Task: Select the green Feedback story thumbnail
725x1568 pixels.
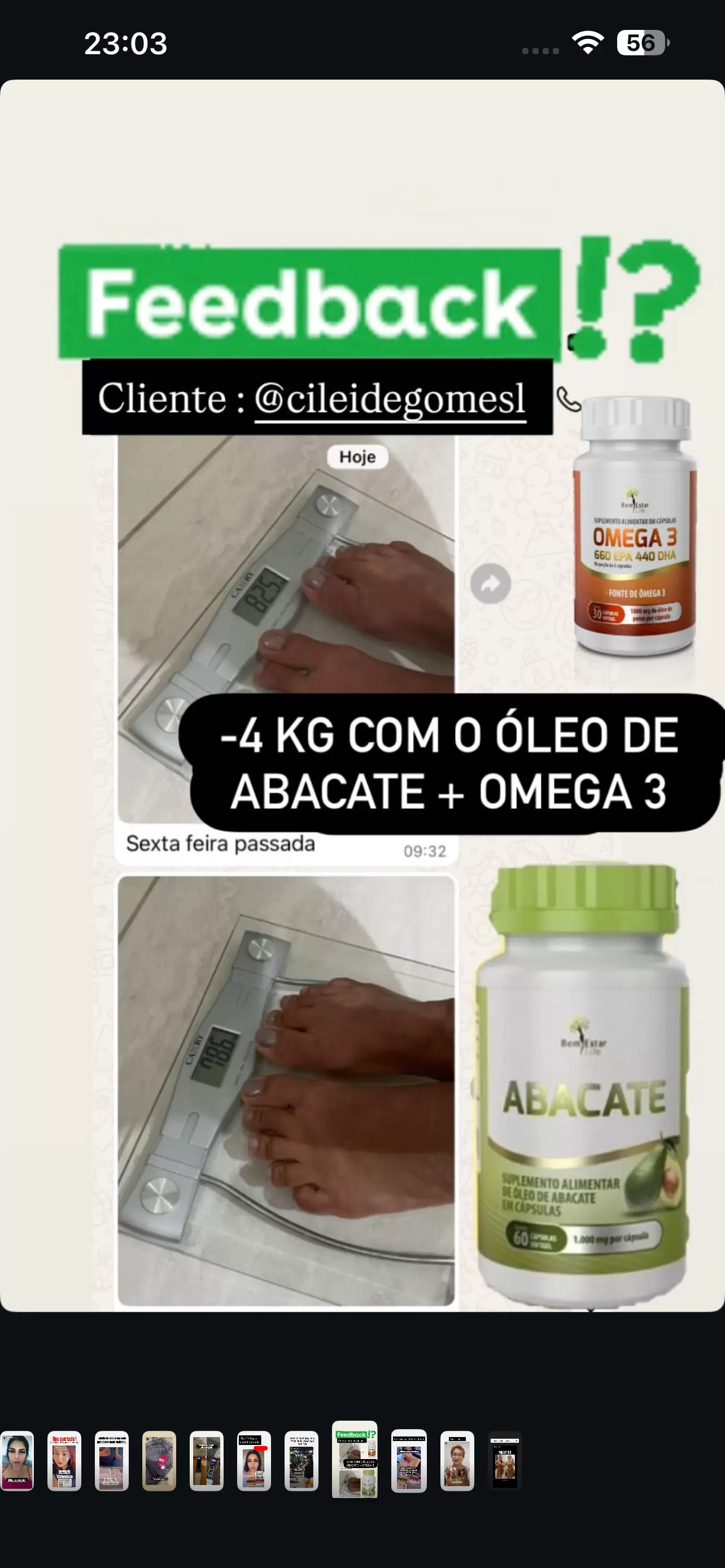Action: tap(354, 1460)
